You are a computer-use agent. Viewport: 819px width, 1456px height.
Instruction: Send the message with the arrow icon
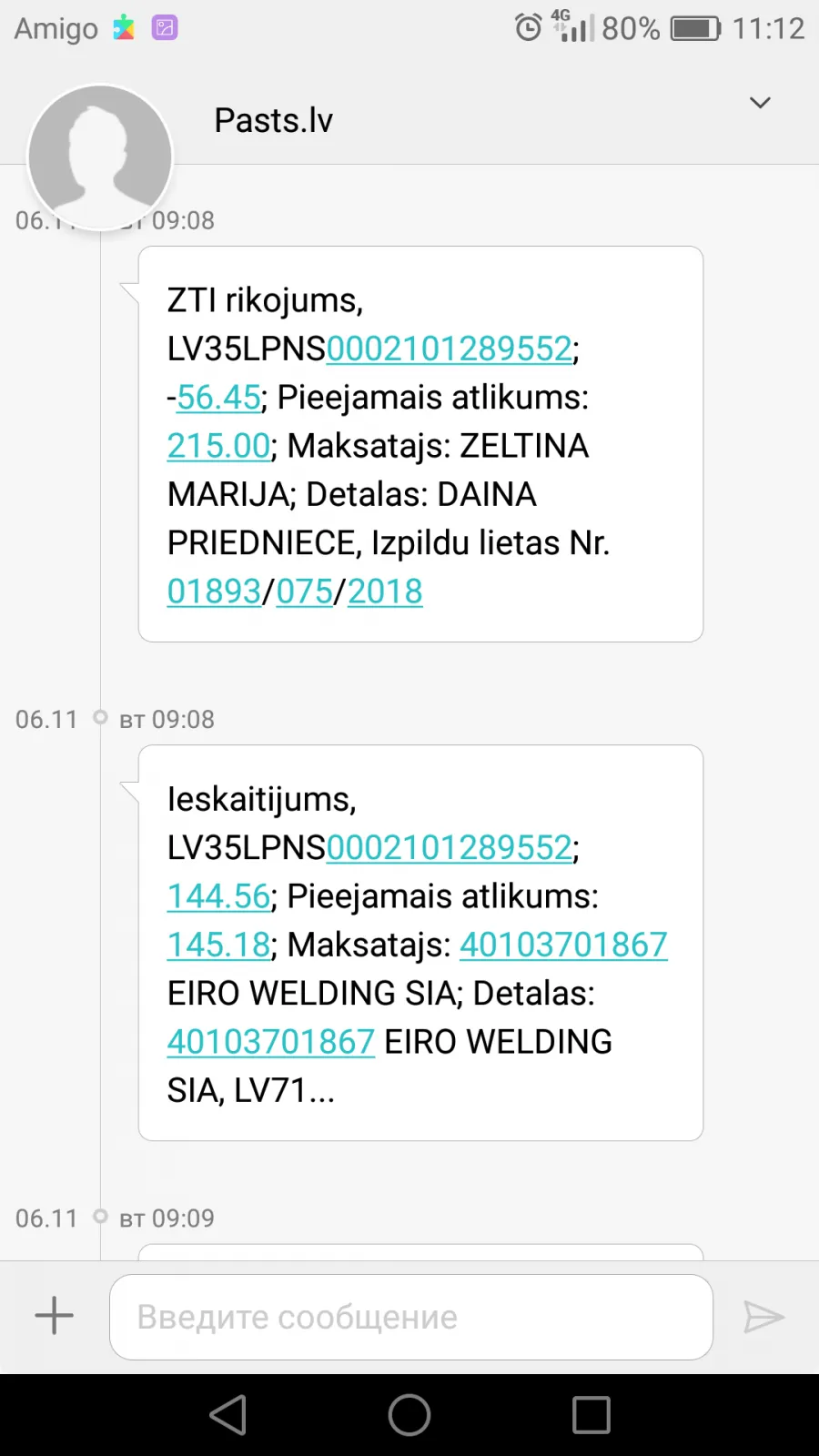point(763,1317)
